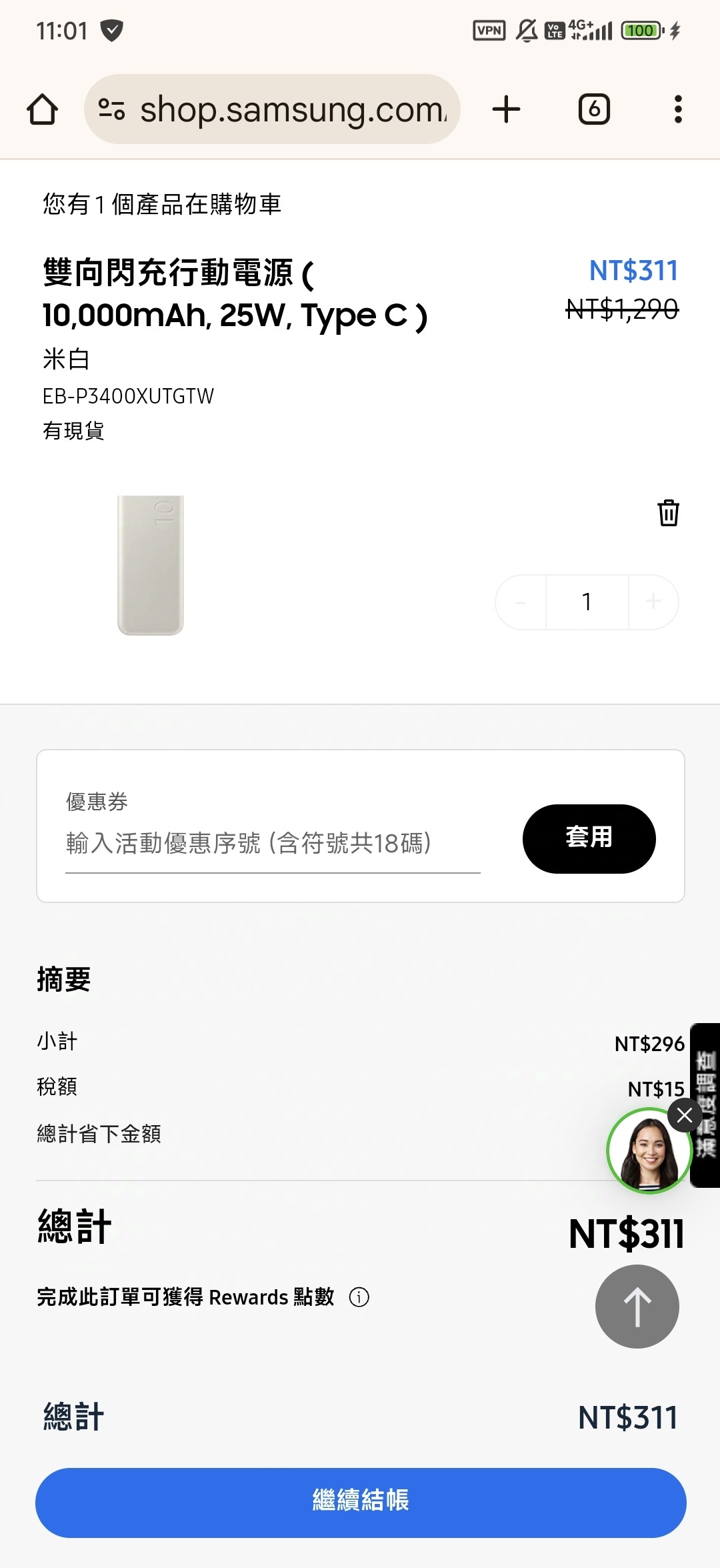Open a new browser tab
720x1568 pixels.
[x=506, y=109]
